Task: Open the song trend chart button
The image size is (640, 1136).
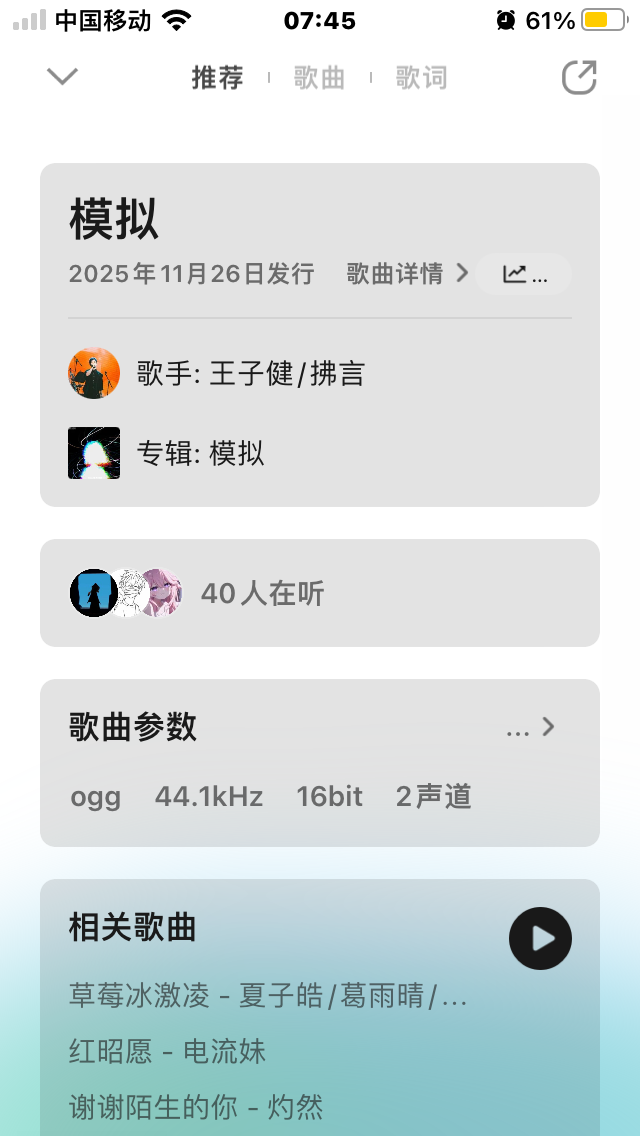Action: click(x=524, y=274)
